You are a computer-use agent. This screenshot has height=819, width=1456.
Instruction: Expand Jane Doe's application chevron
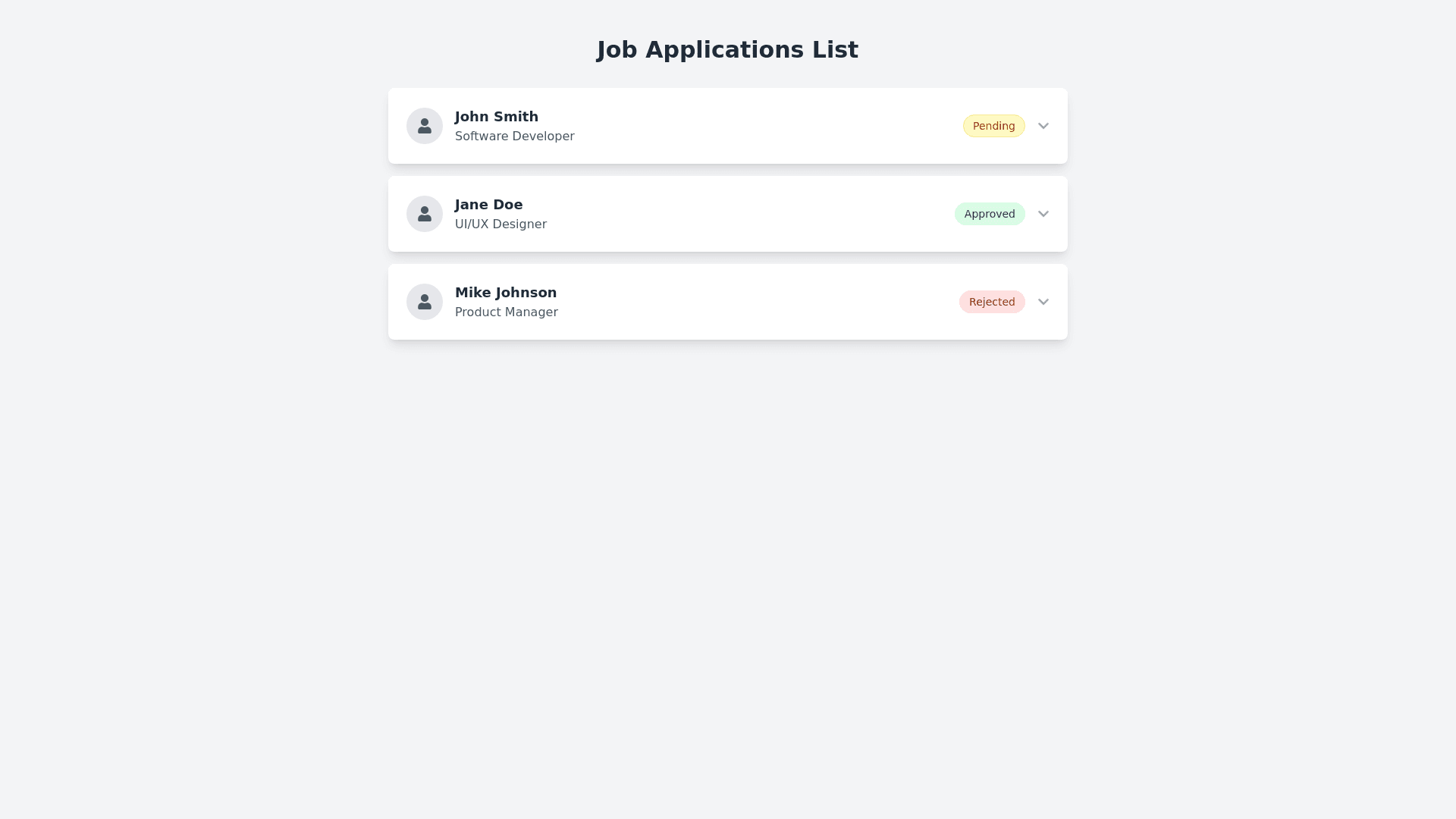point(1043,214)
